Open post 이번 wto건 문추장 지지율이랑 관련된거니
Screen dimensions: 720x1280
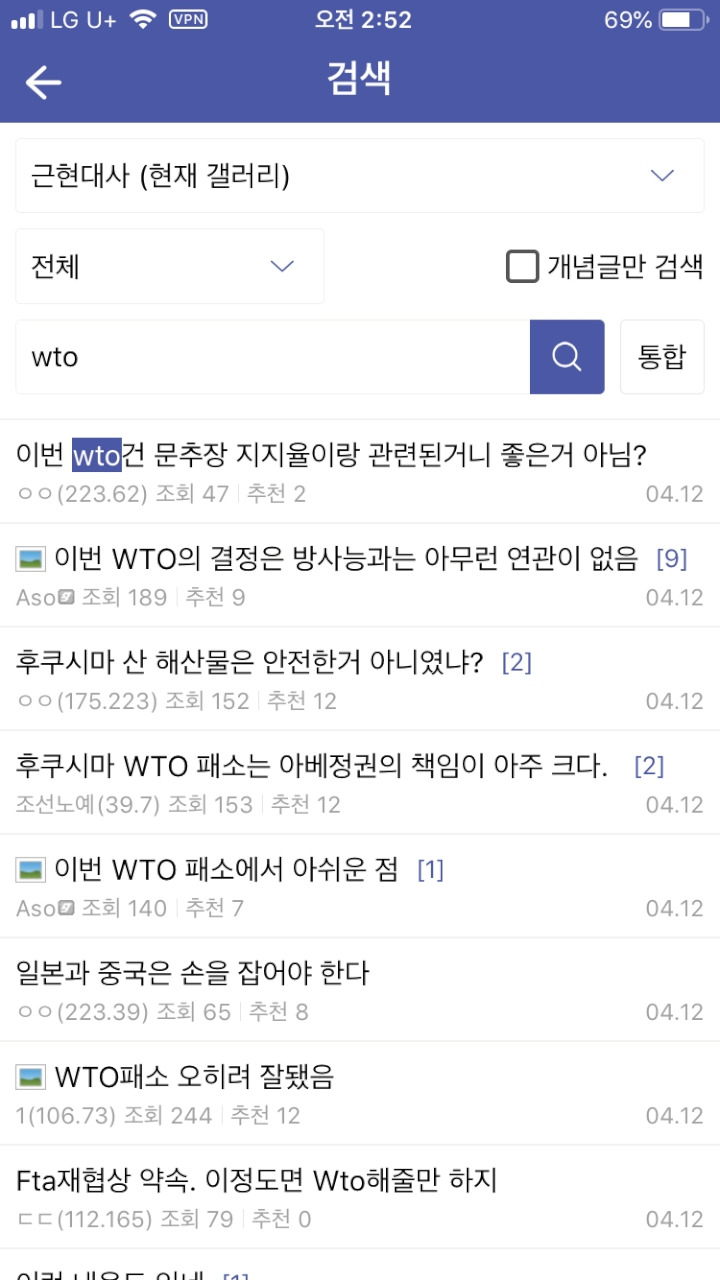pyautogui.click(x=331, y=455)
